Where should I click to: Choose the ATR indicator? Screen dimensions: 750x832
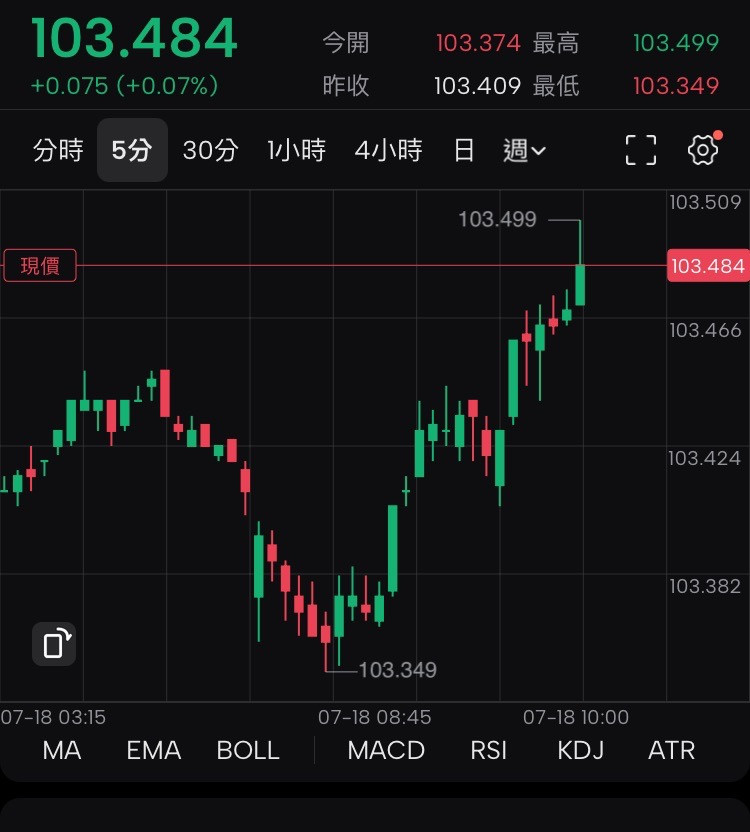click(671, 750)
